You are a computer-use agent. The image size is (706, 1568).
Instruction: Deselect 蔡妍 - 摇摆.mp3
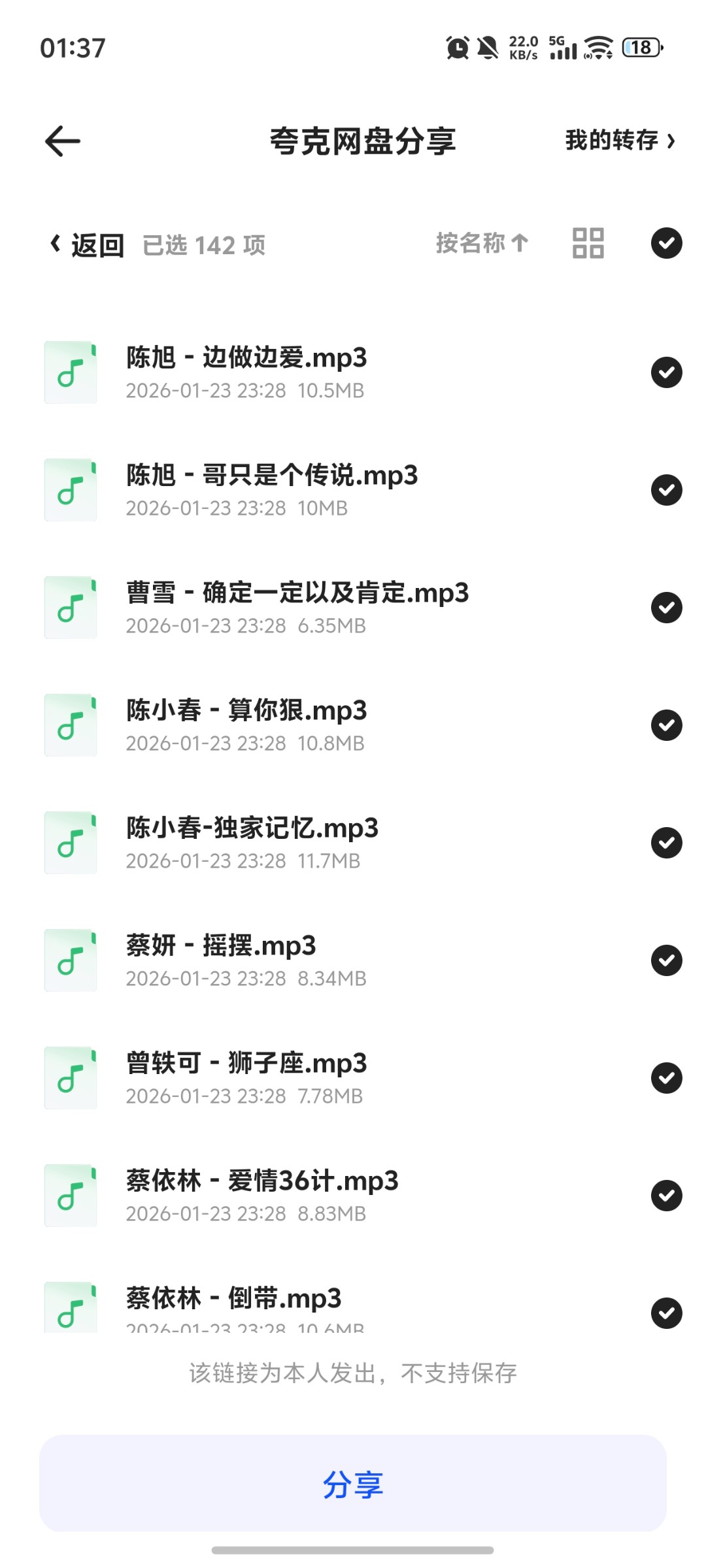coord(666,960)
